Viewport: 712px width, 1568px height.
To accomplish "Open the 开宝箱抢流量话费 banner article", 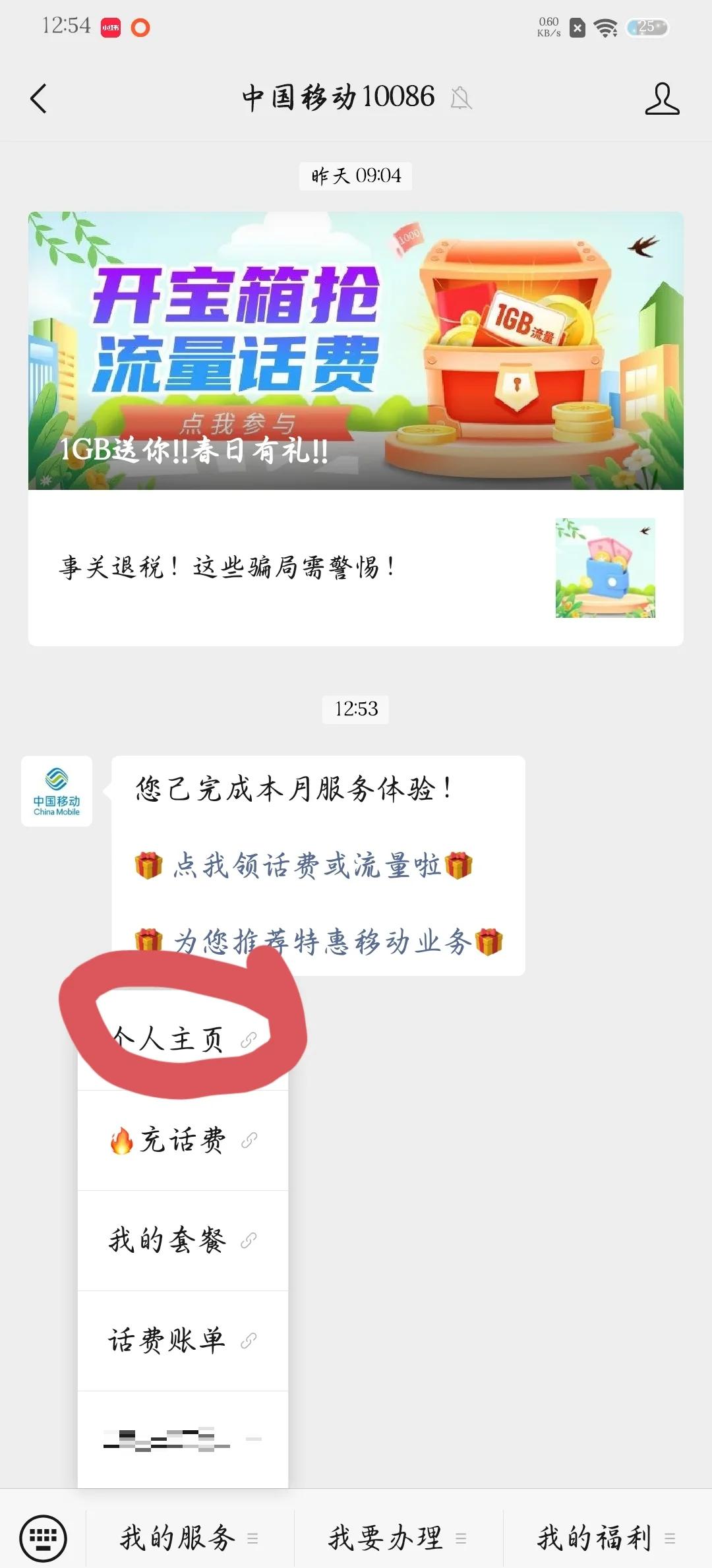I will [x=355, y=351].
